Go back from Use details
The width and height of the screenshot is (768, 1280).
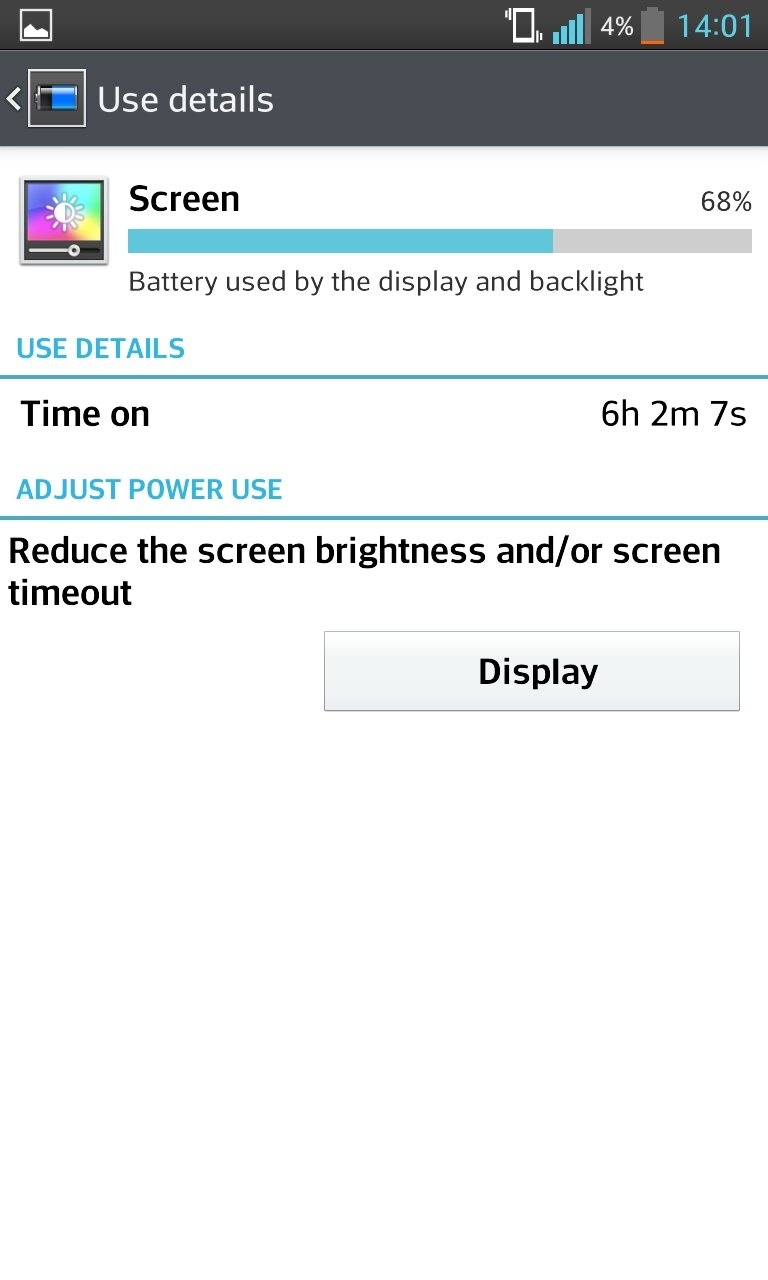[45, 99]
